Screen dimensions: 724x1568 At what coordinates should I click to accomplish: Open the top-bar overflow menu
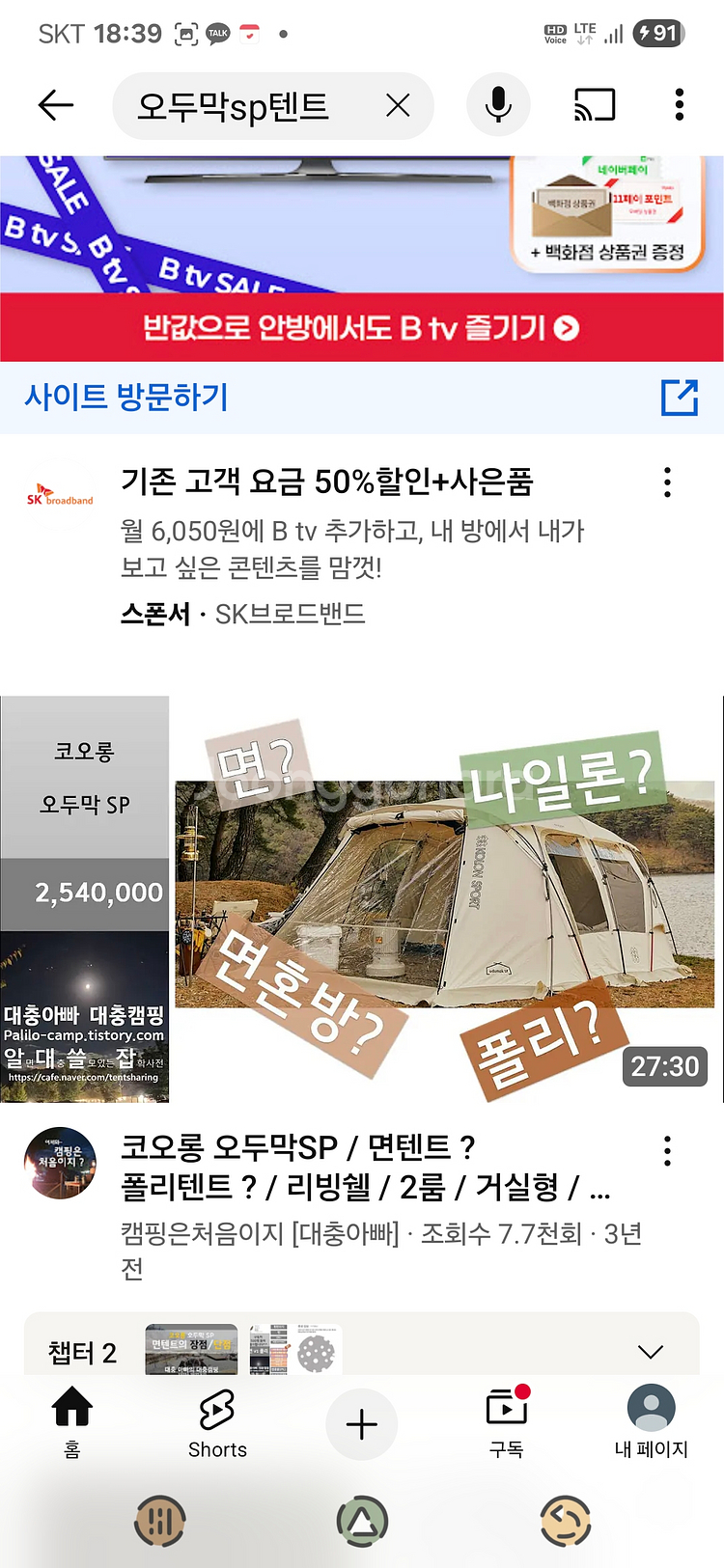[680, 105]
